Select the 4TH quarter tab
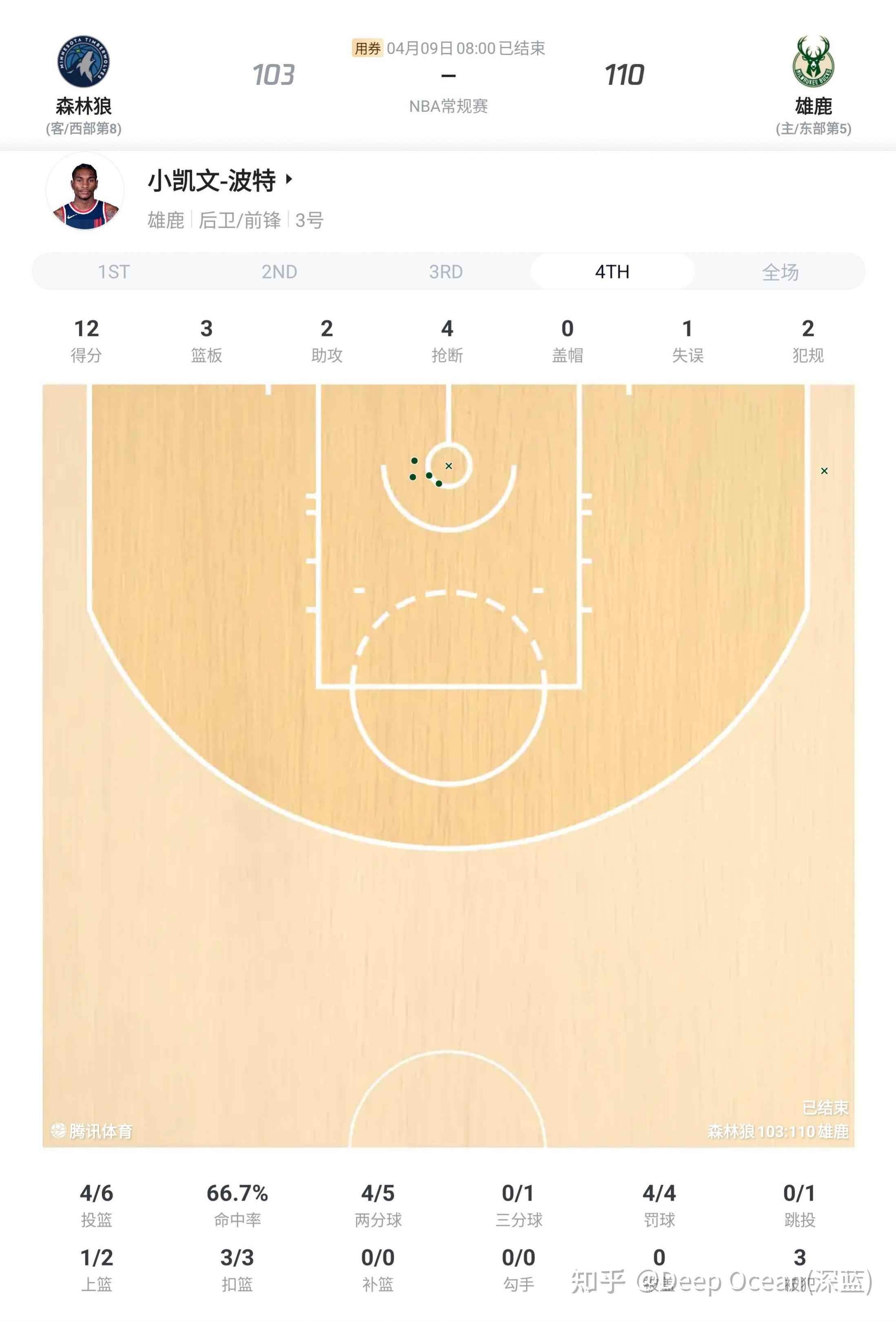The height and width of the screenshot is (1321, 896). tap(612, 272)
